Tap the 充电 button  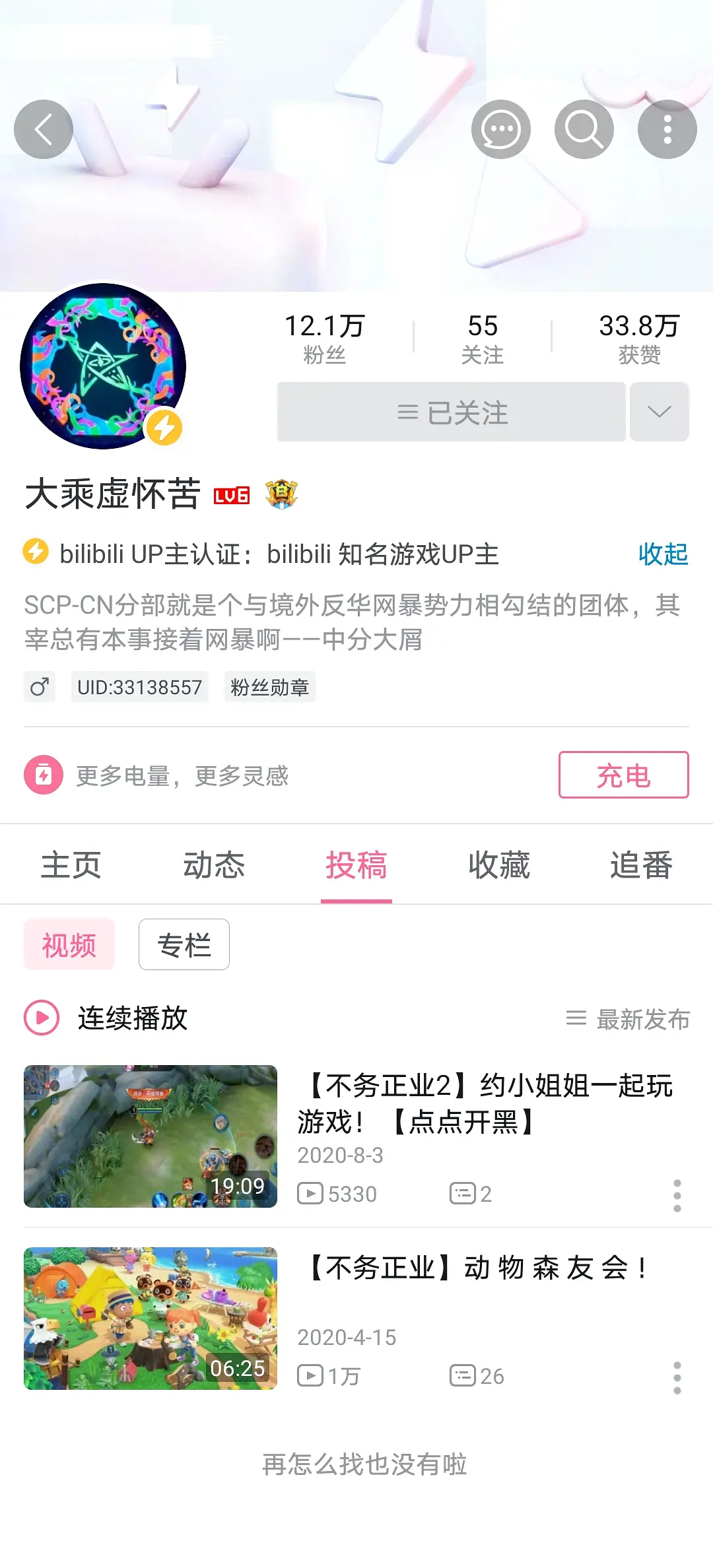tap(623, 775)
